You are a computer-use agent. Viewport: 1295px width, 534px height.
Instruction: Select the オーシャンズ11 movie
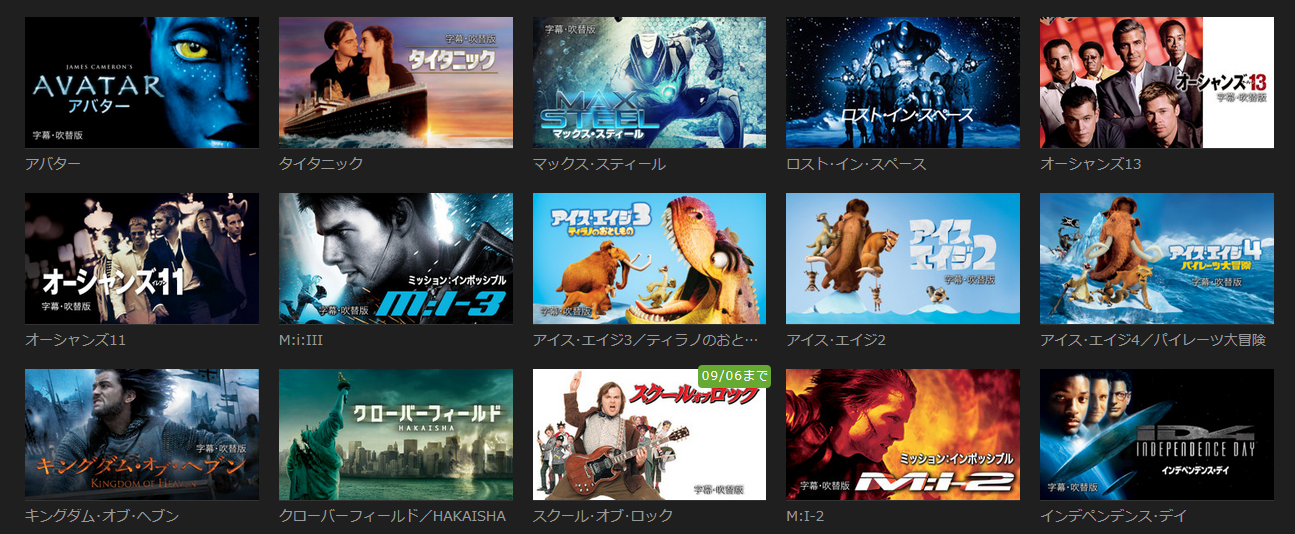pyautogui.click(x=141, y=259)
